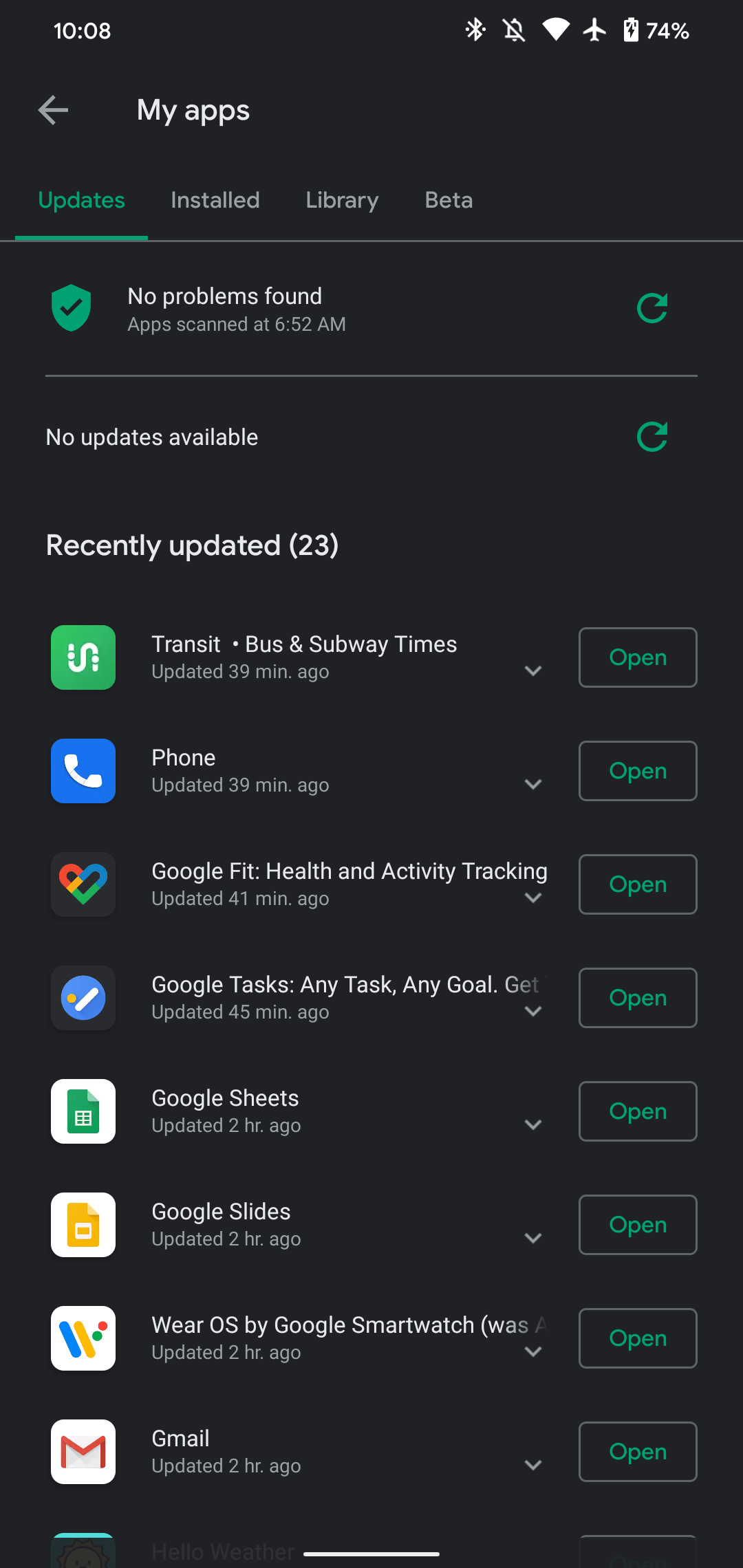Viewport: 743px width, 1568px height.
Task: Tap the Gmail app icon
Action: click(x=83, y=1452)
